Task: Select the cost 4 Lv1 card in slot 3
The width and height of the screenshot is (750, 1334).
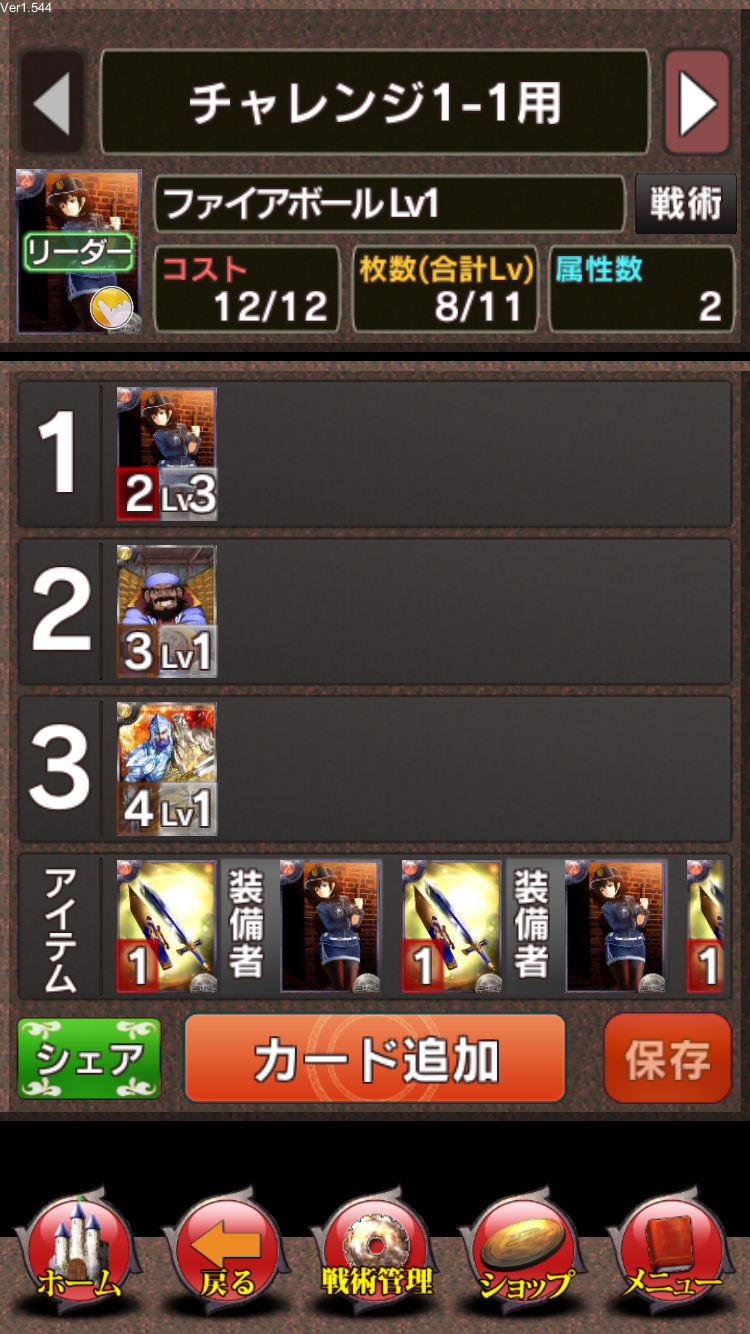Action: [x=167, y=769]
